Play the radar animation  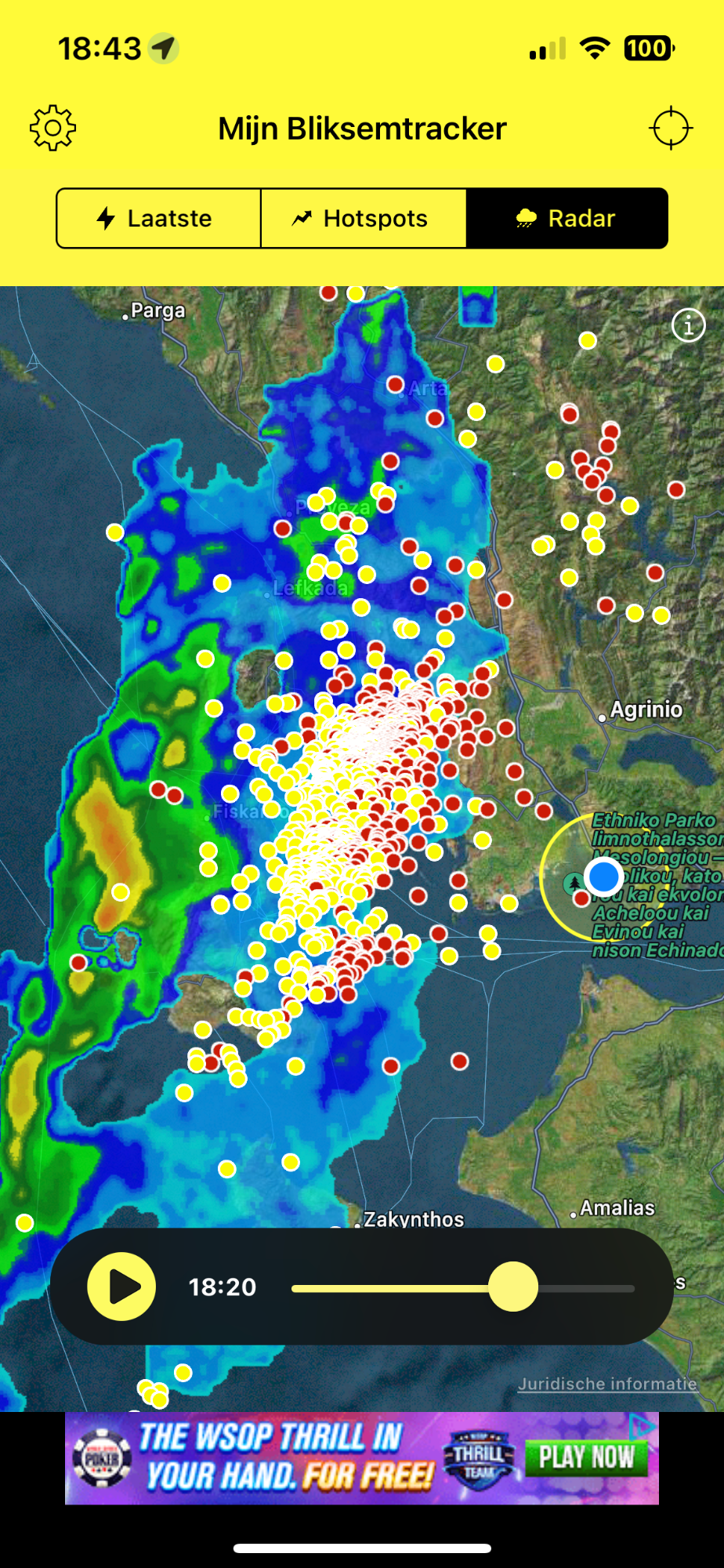121,1287
